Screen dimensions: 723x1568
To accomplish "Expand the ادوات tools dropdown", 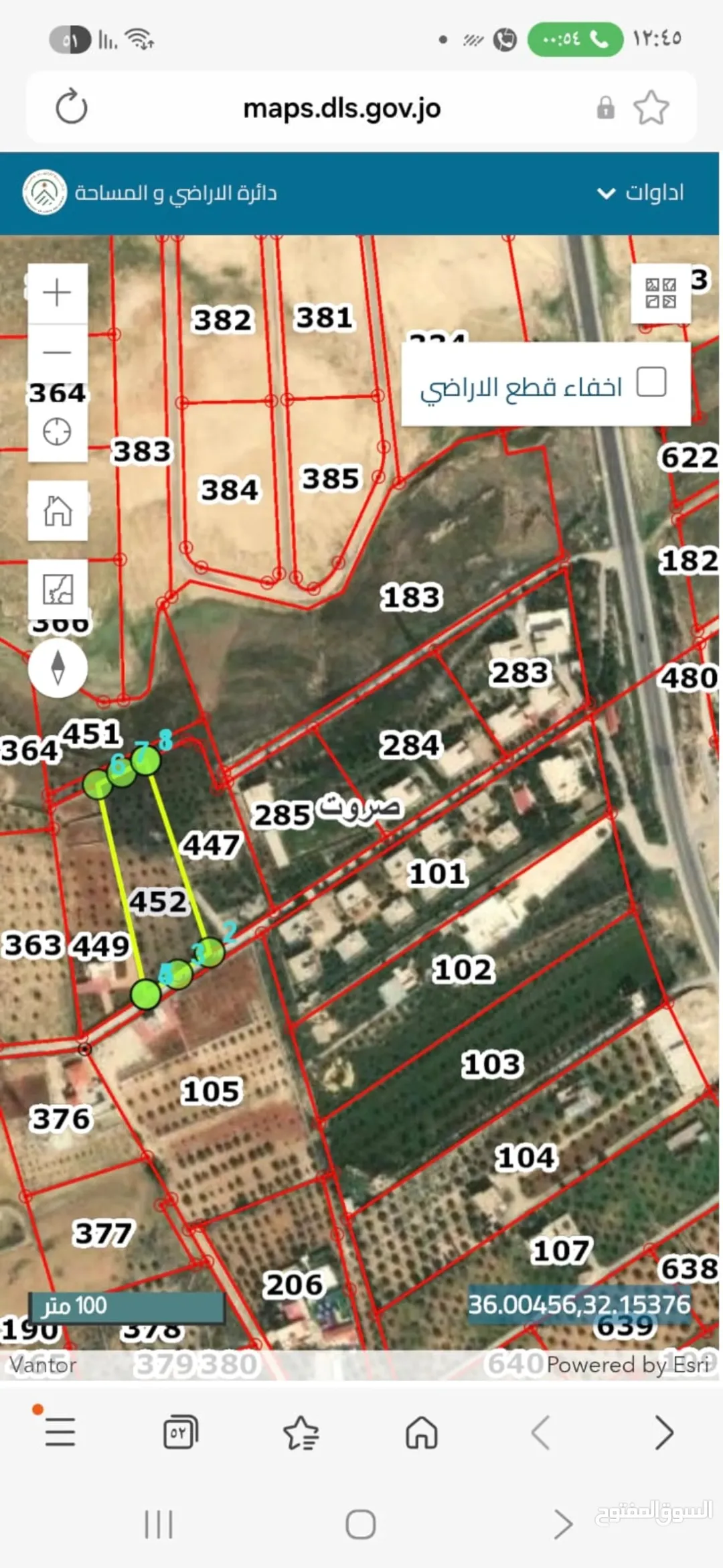I will (x=640, y=193).
